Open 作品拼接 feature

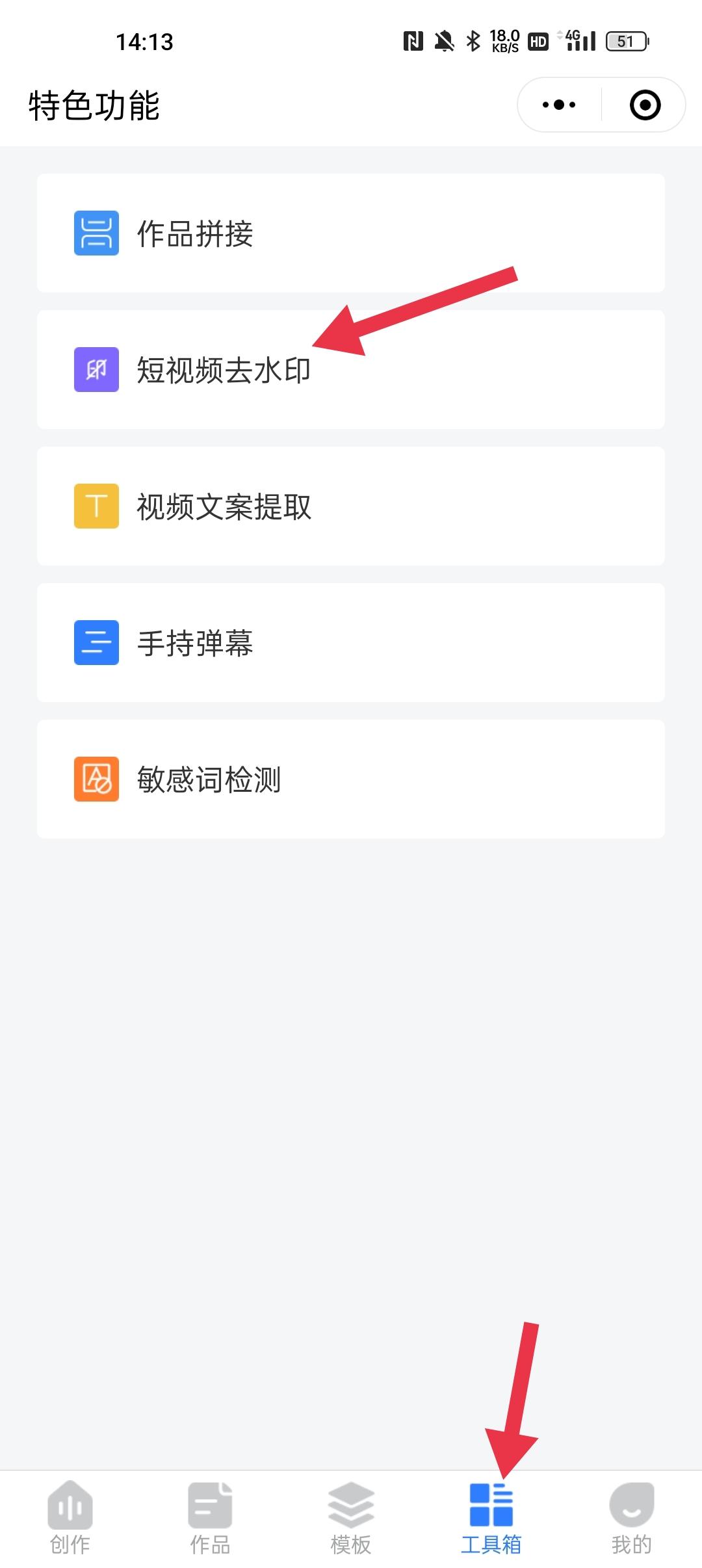351,233
